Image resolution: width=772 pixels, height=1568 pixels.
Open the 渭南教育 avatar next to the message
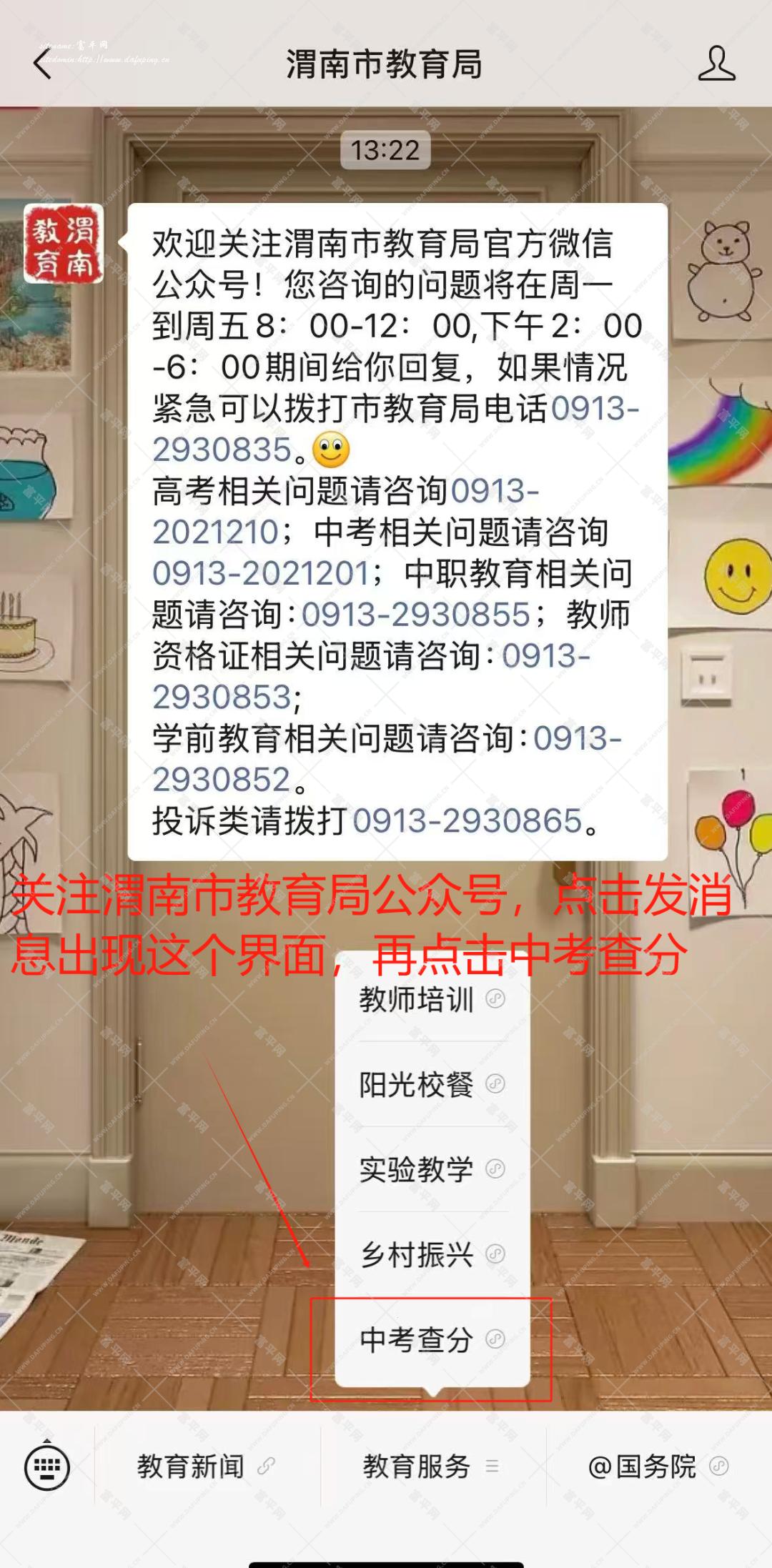pos(64,244)
